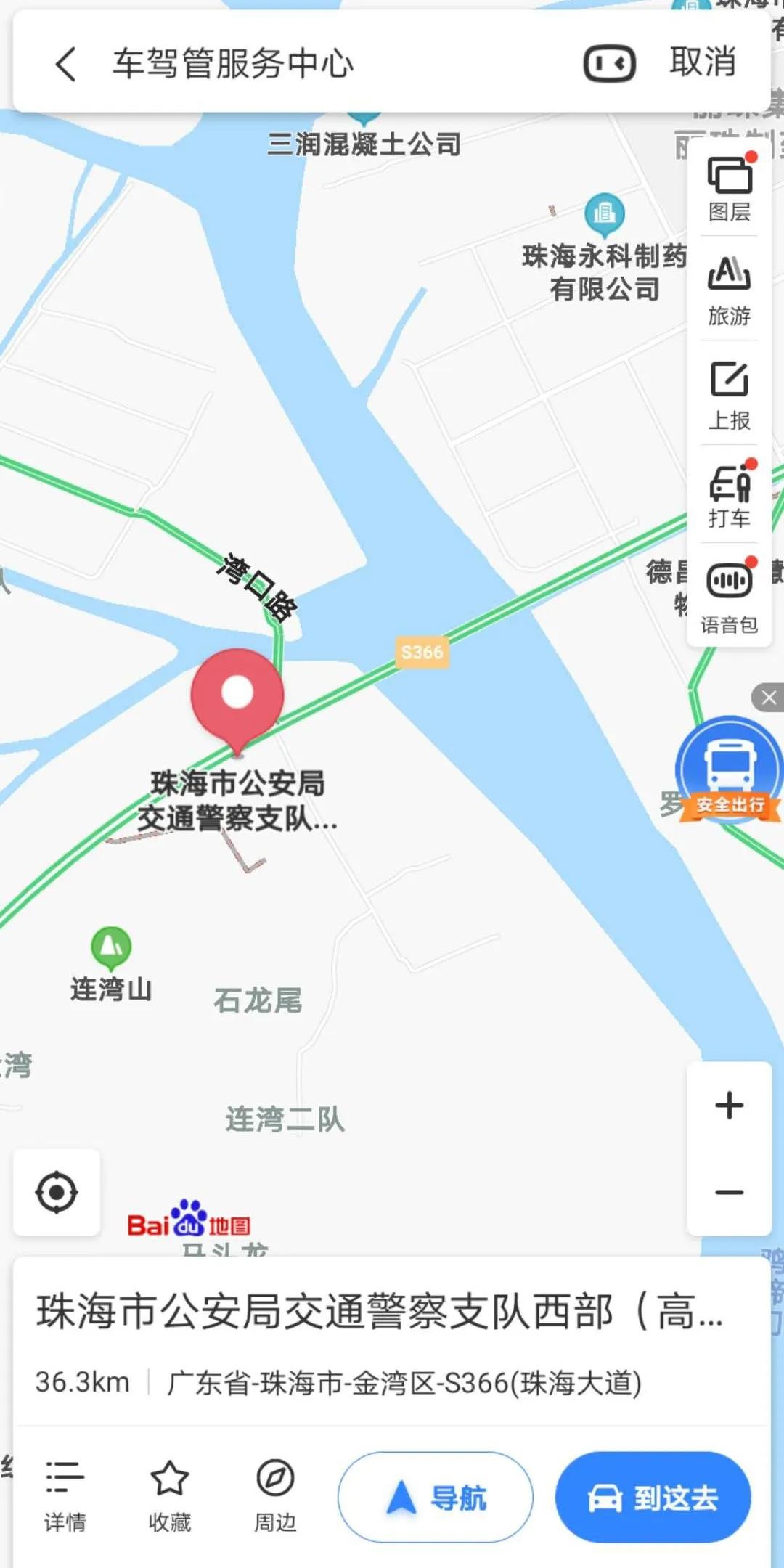Open the voice assistant icon in search bar
This screenshot has width=784, height=1568.
pyautogui.click(x=609, y=64)
